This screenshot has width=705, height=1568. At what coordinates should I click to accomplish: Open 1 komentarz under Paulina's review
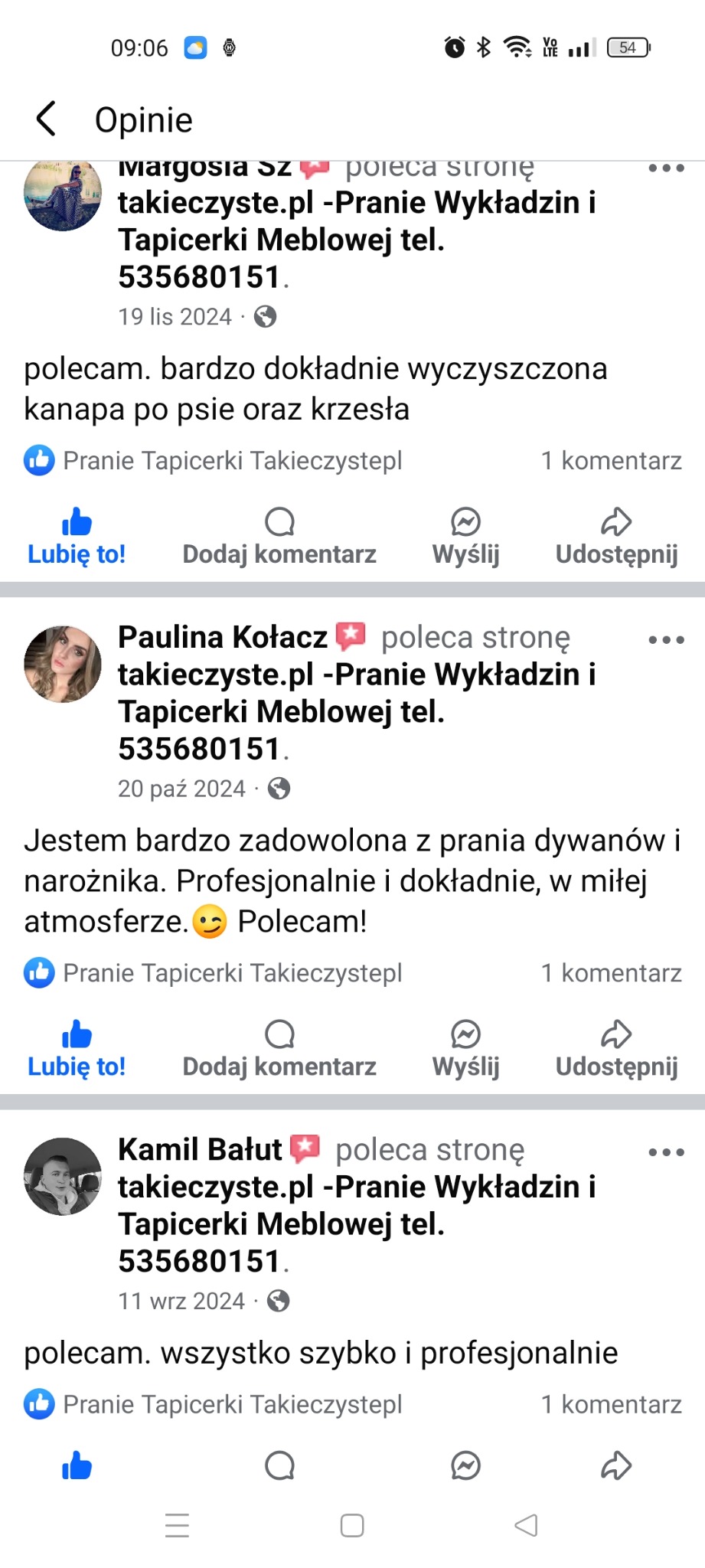point(612,972)
